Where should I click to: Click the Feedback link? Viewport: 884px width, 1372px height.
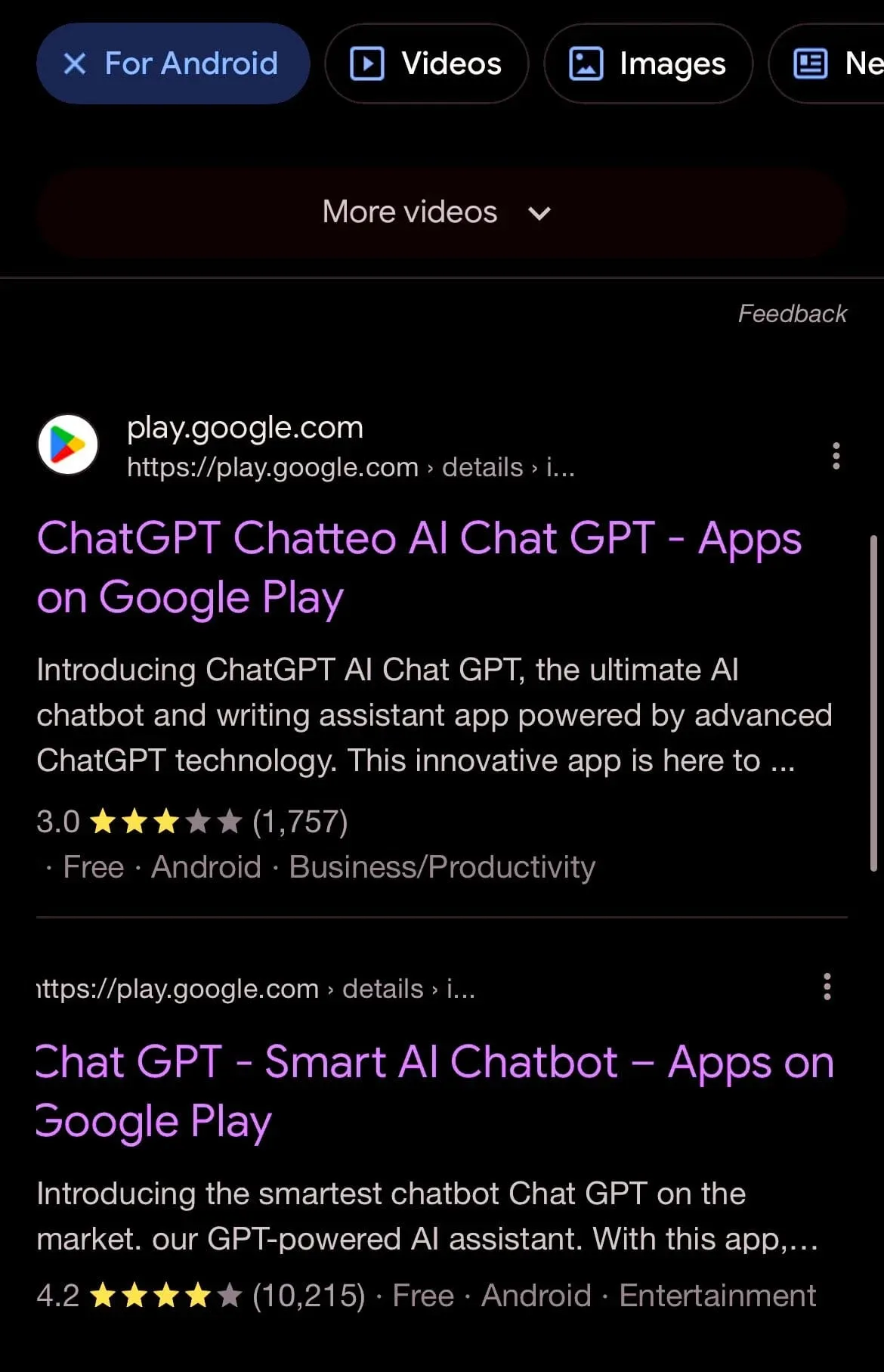(x=792, y=313)
